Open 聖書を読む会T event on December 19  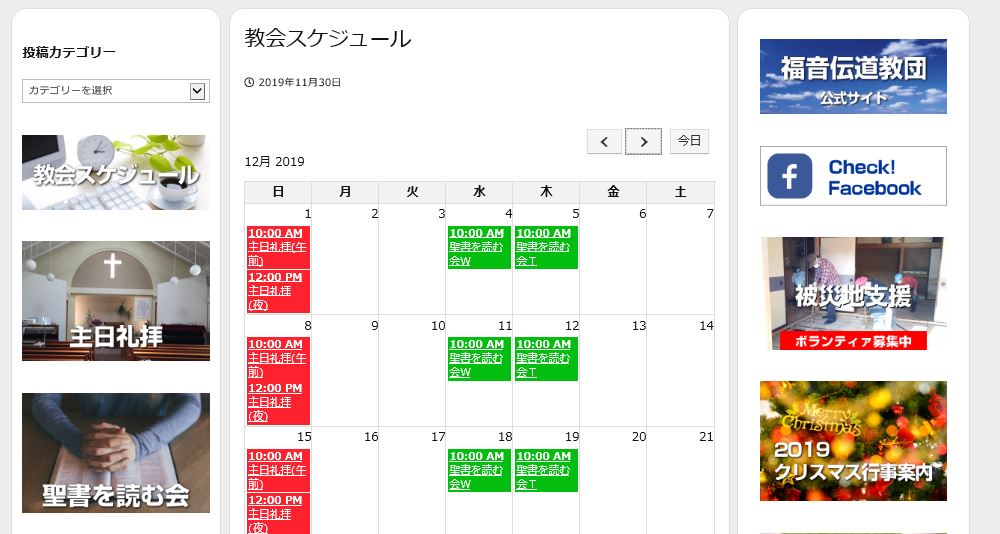click(x=545, y=470)
